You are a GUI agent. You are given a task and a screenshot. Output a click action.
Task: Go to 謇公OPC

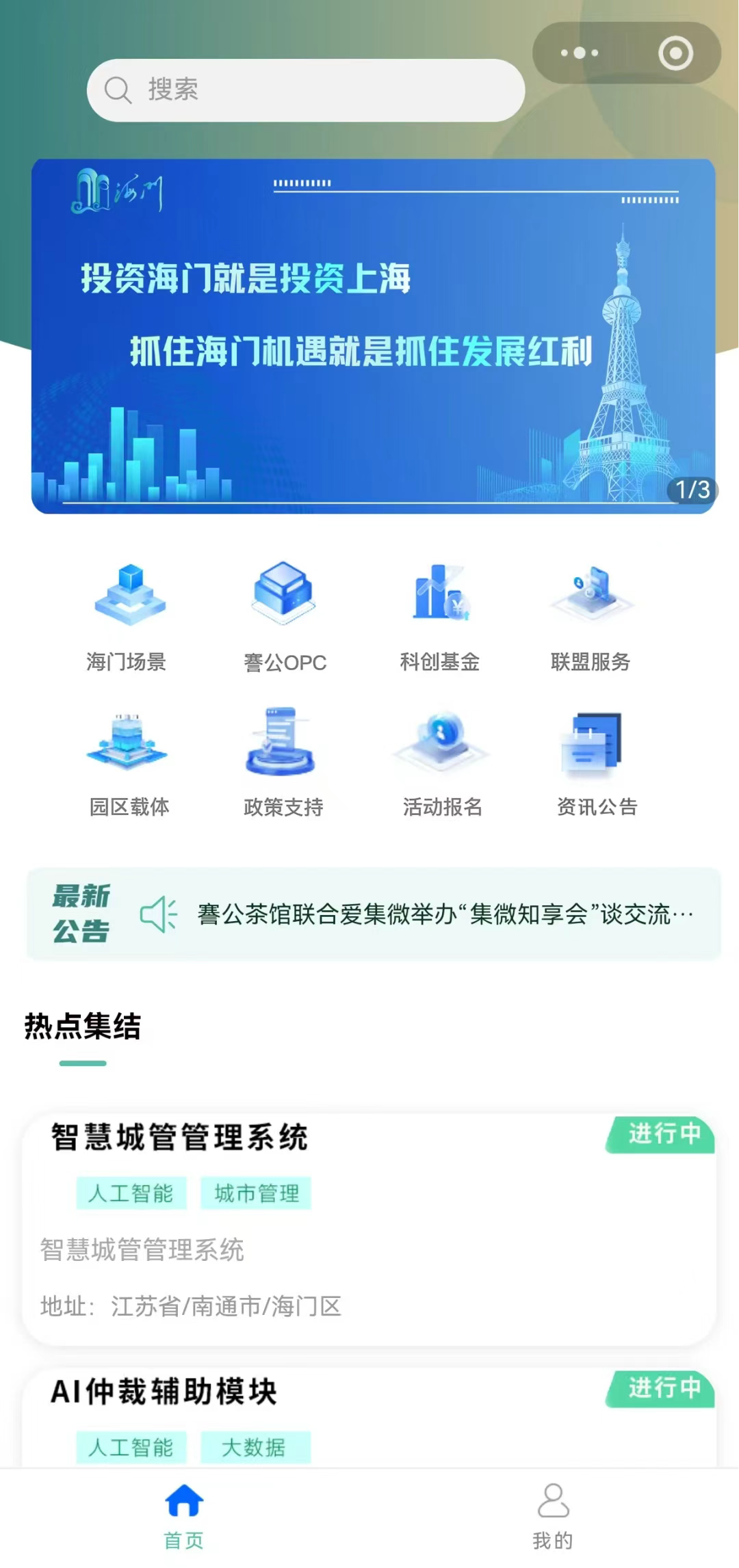[x=284, y=617]
